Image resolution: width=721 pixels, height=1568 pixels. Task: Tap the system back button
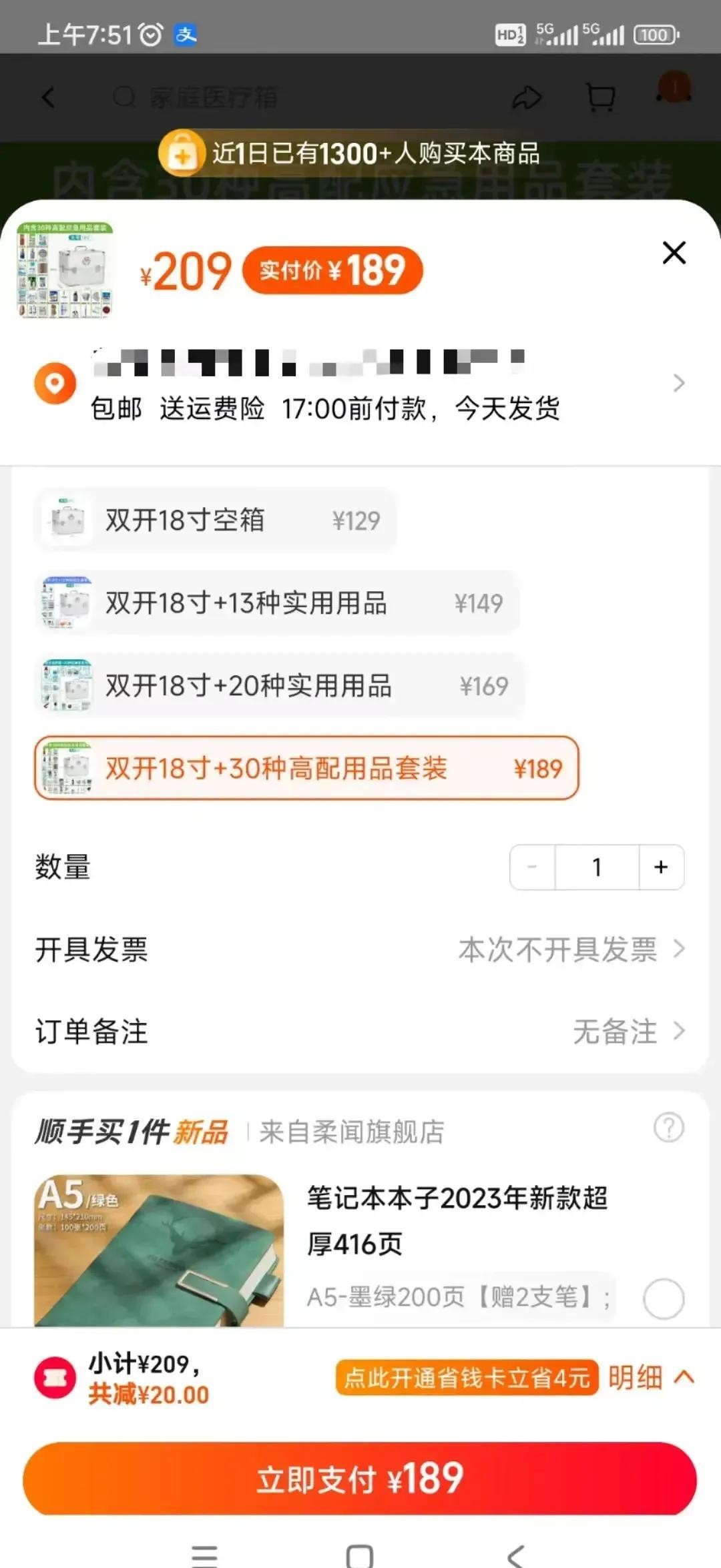coord(515,1555)
